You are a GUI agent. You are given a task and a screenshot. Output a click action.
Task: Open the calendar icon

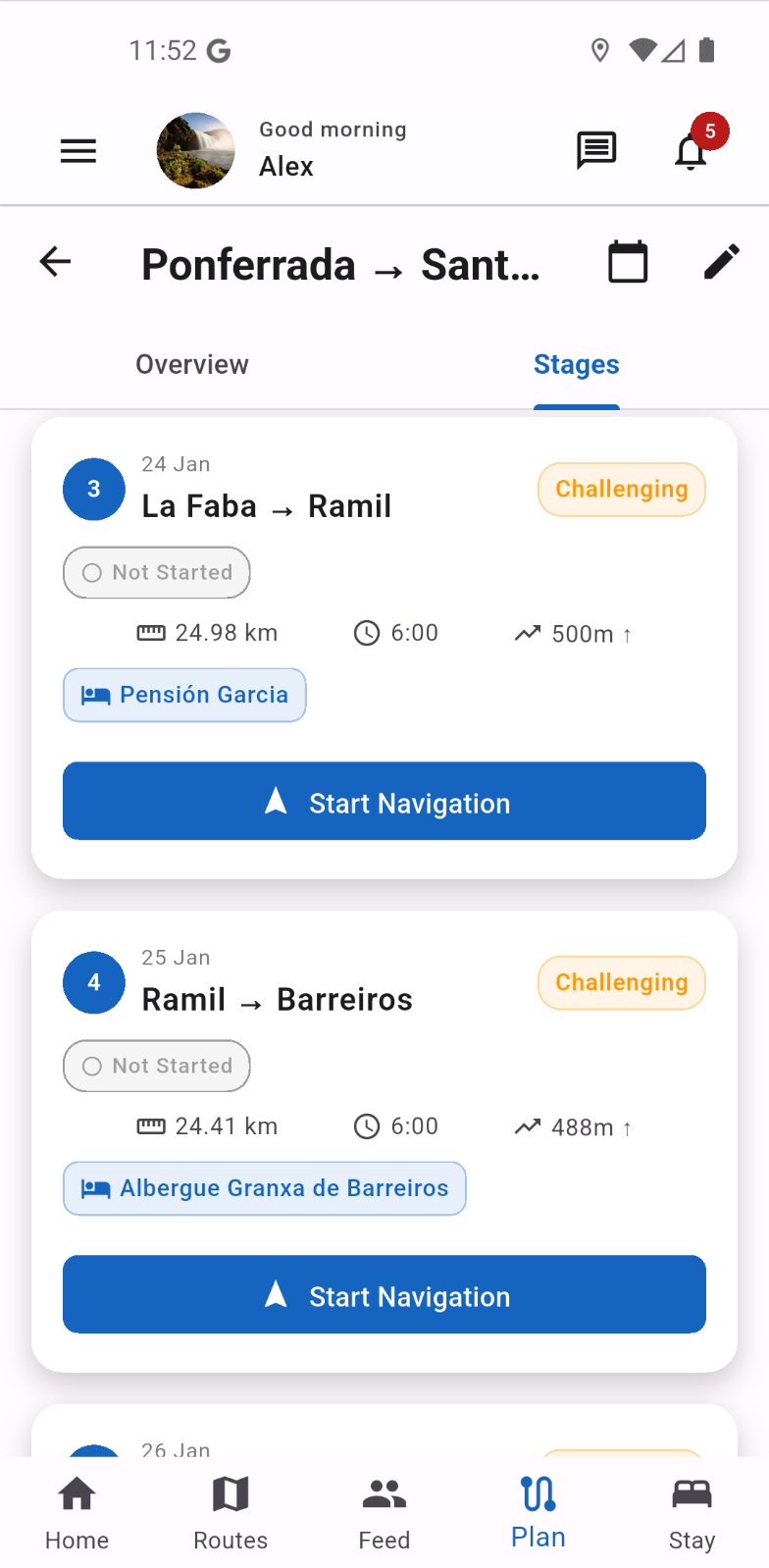click(628, 262)
